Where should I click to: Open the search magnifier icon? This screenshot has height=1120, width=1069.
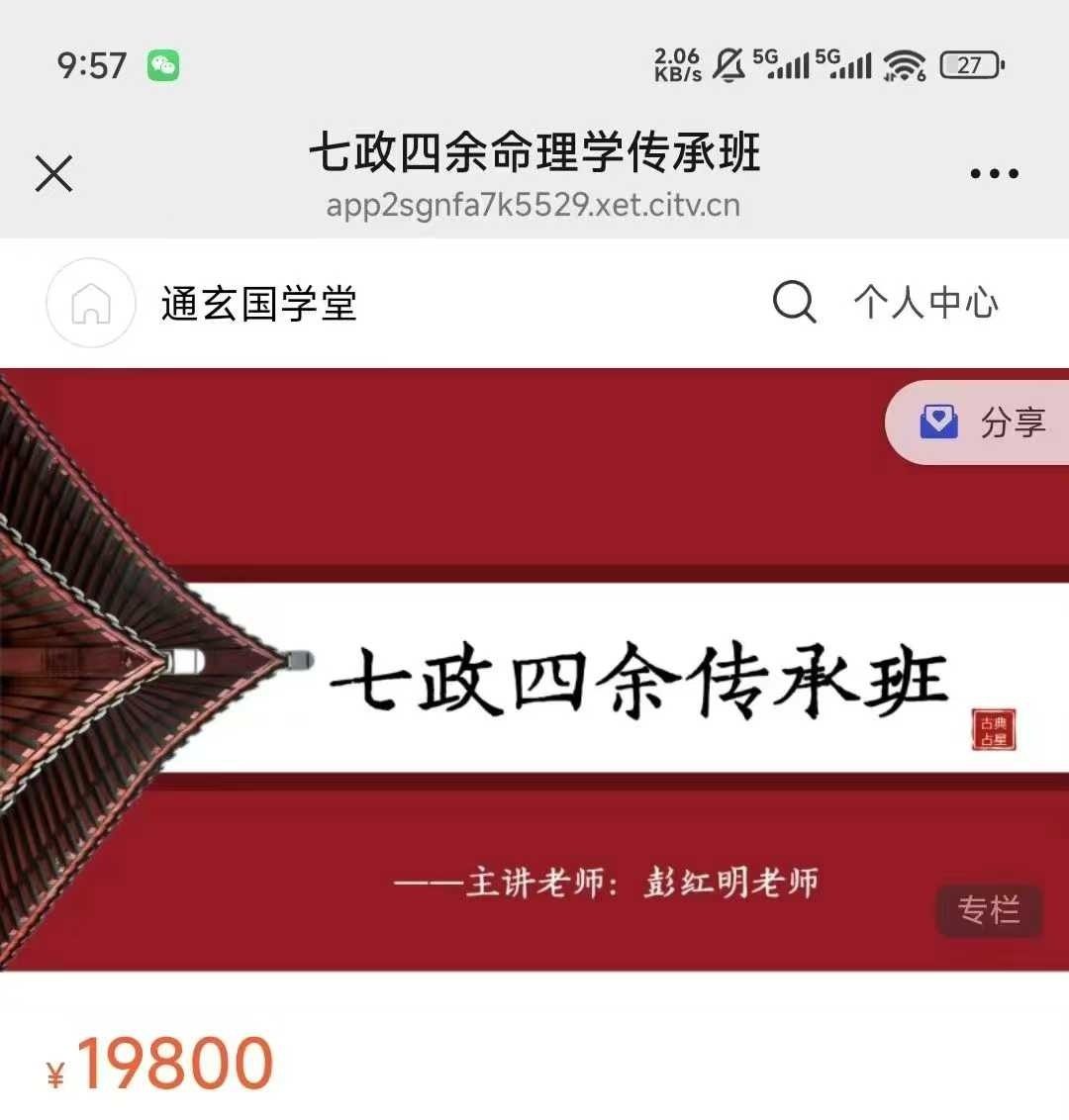[x=794, y=302]
